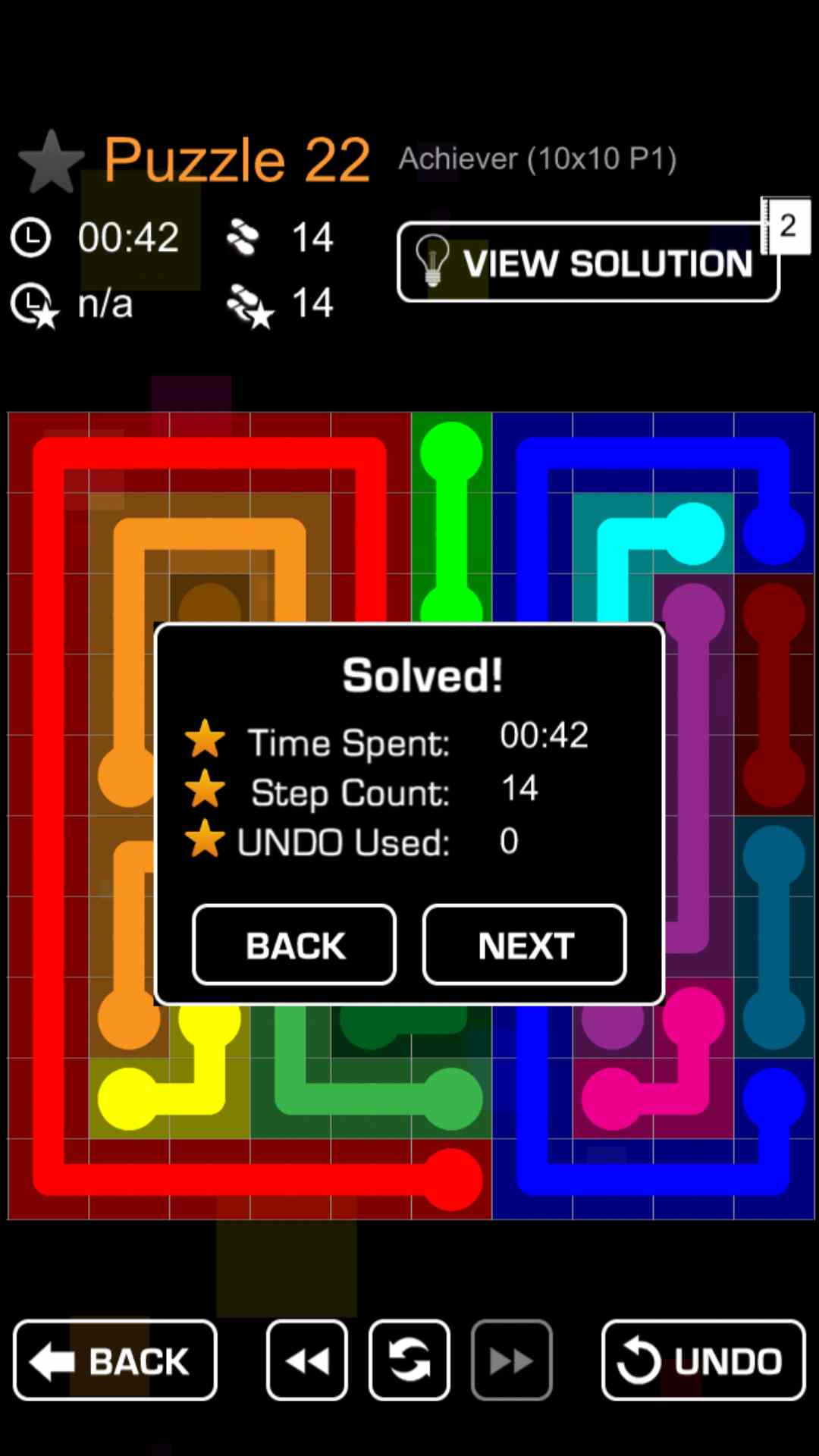Open View Solution hint

coord(588,262)
